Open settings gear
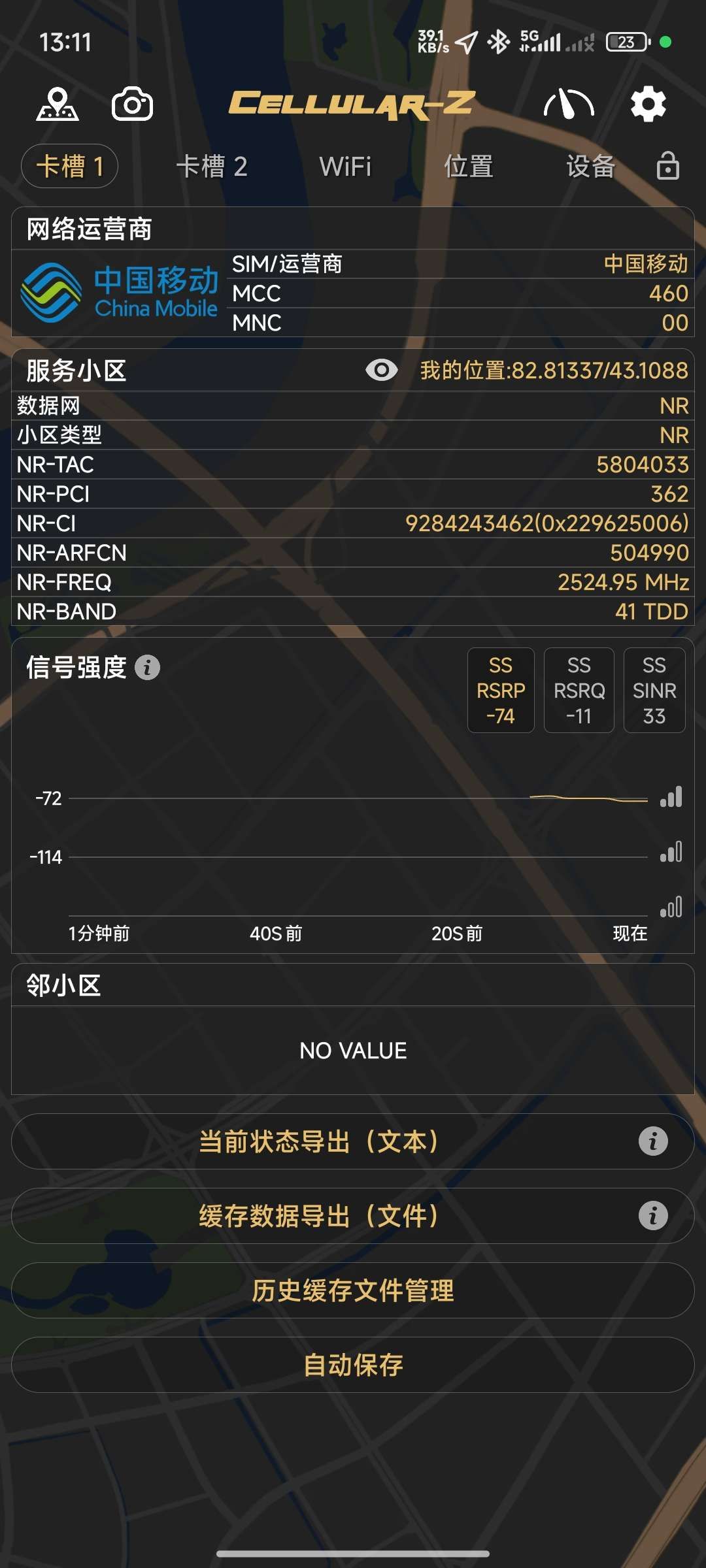 [648, 105]
